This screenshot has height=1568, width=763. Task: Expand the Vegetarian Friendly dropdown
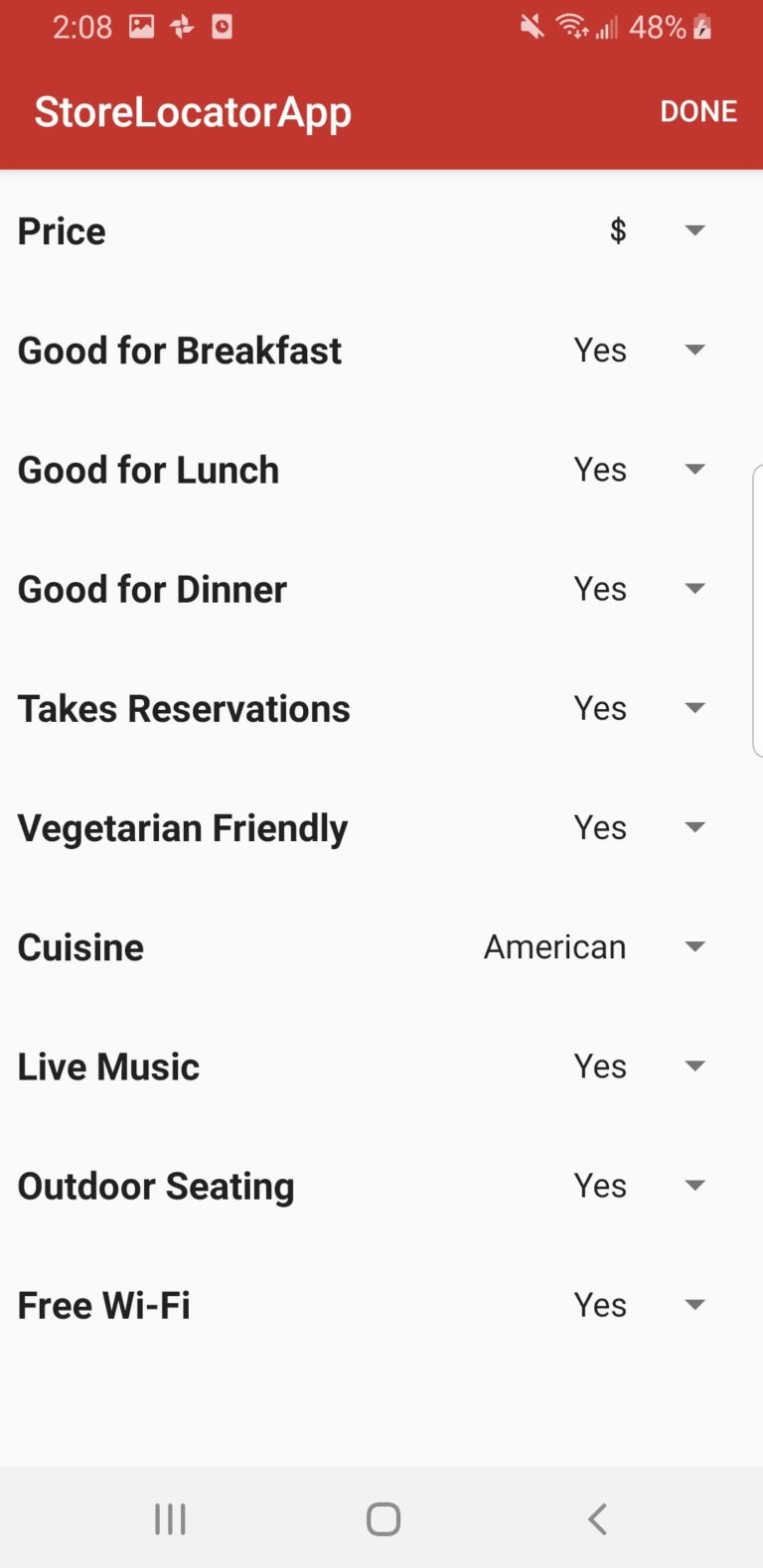click(x=639, y=827)
